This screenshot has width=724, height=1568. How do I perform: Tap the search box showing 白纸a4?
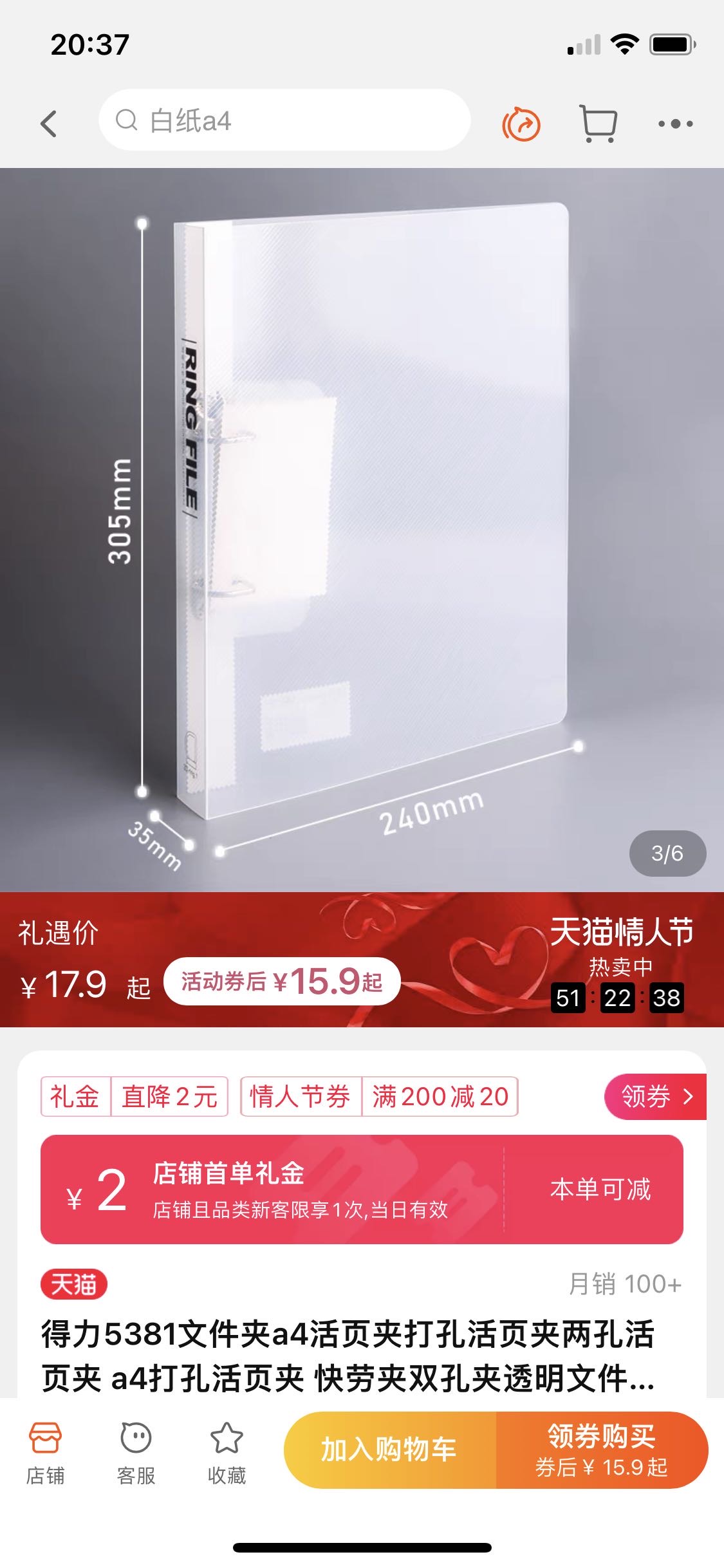pos(284,120)
